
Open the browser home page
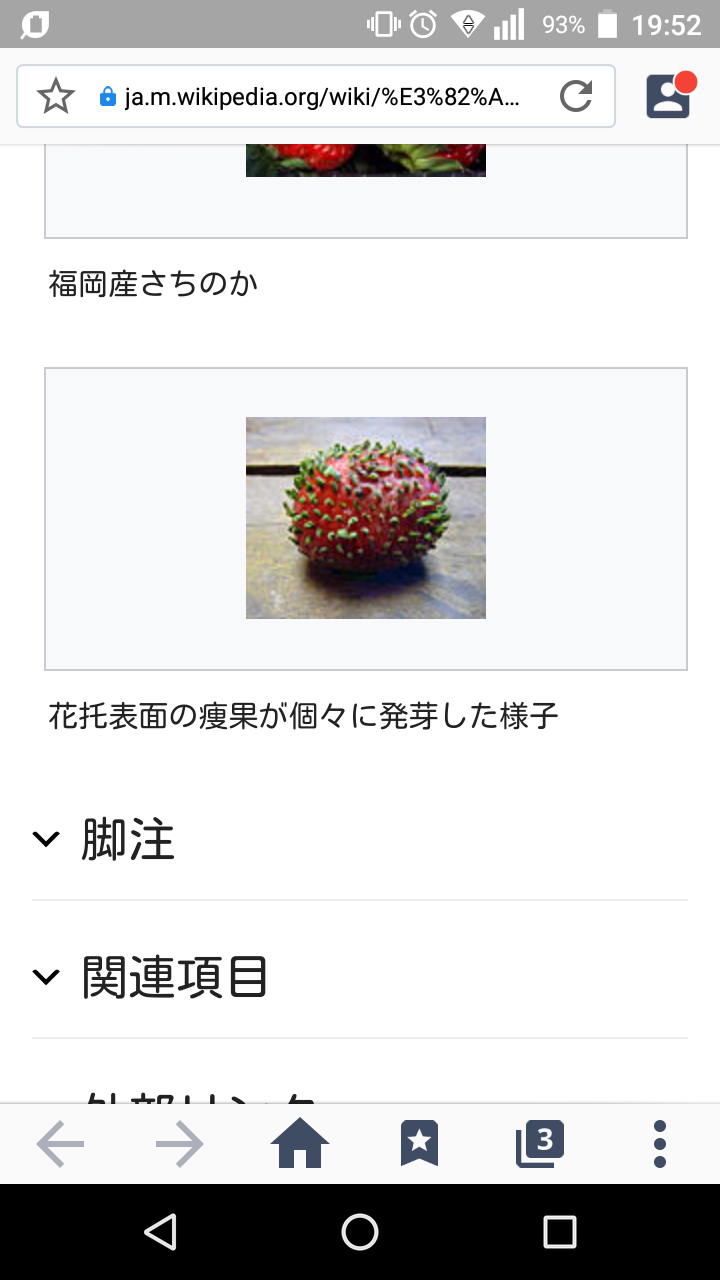point(300,1144)
